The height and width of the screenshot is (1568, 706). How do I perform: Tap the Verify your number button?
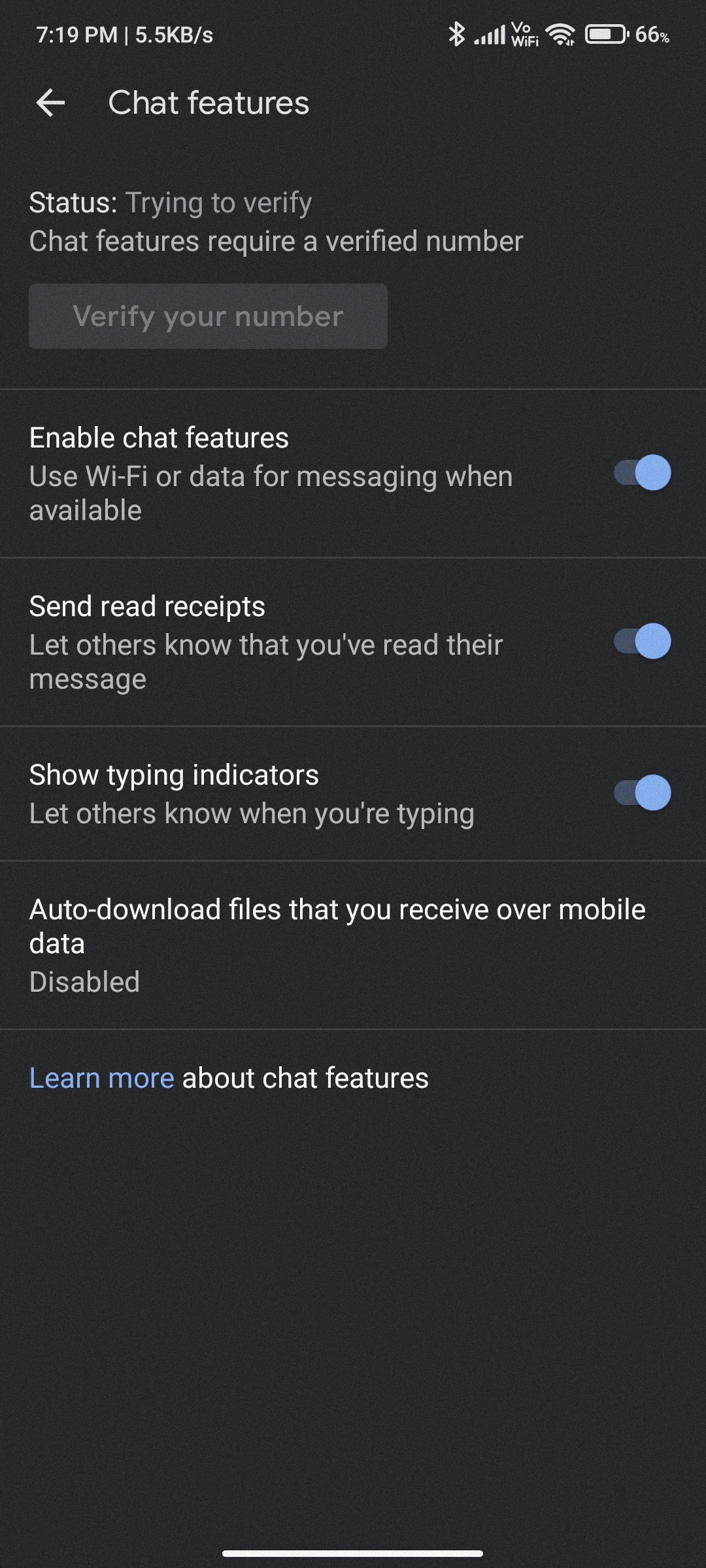208,316
